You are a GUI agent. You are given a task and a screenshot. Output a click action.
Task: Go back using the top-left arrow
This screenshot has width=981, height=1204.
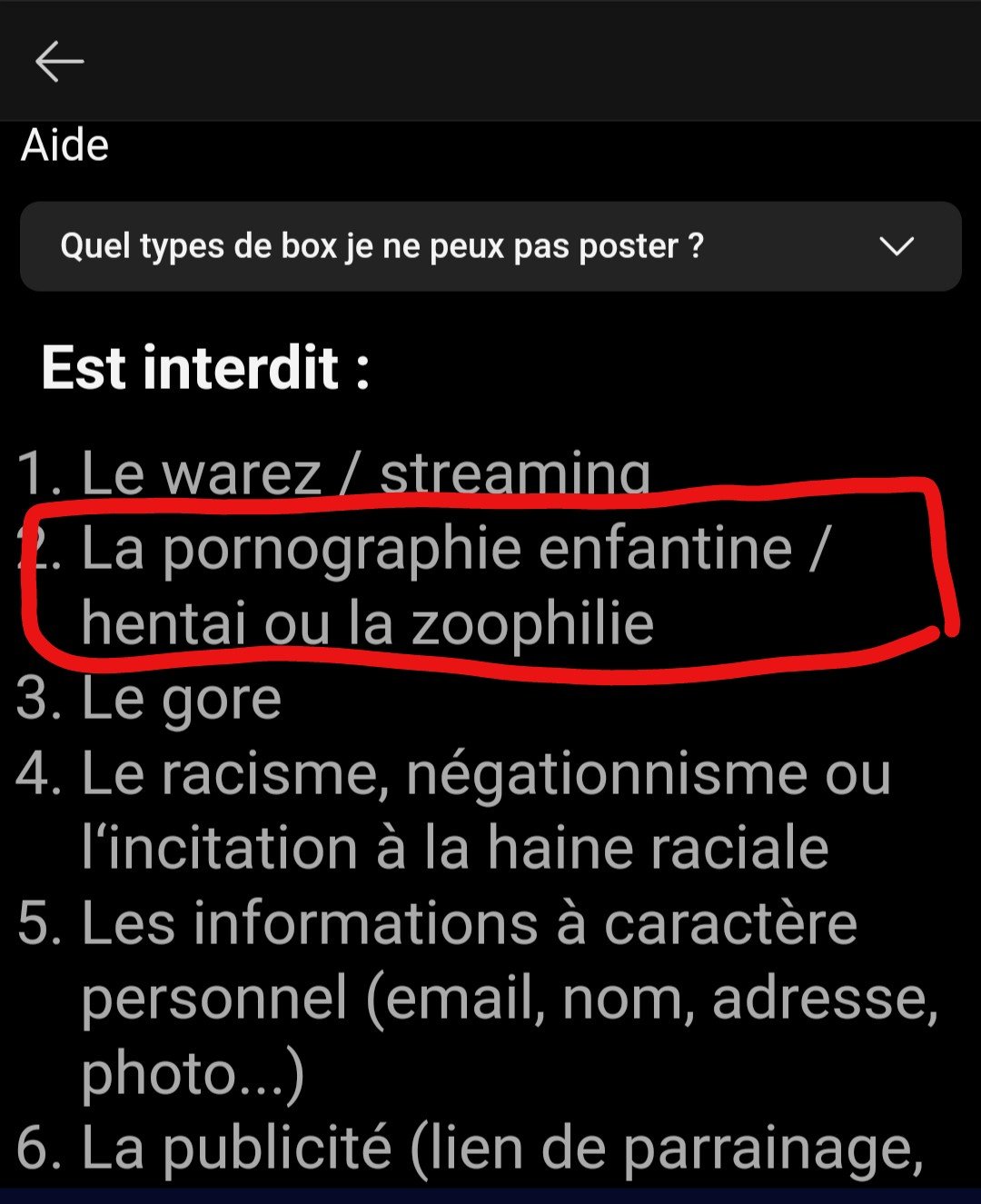click(x=59, y=62)
